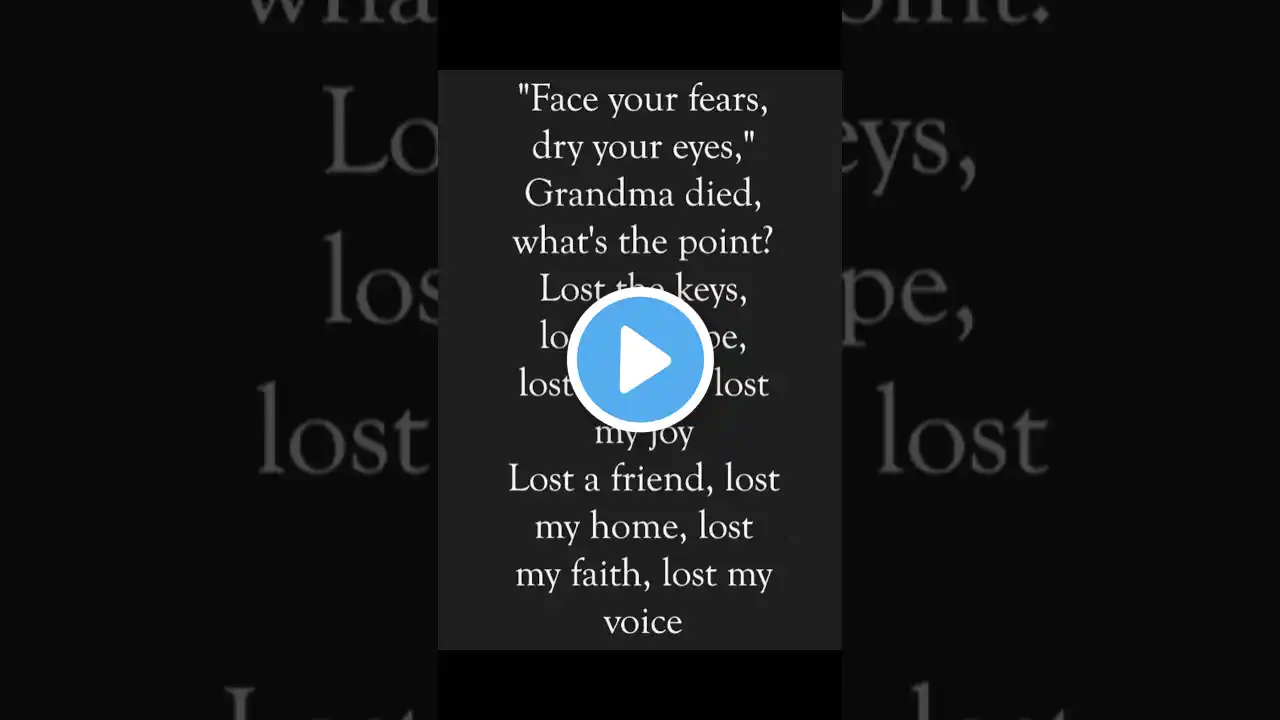Play the lyrics video
Image resolution: width=1280 pixels, height=720 pixels.
pos(640,360)
